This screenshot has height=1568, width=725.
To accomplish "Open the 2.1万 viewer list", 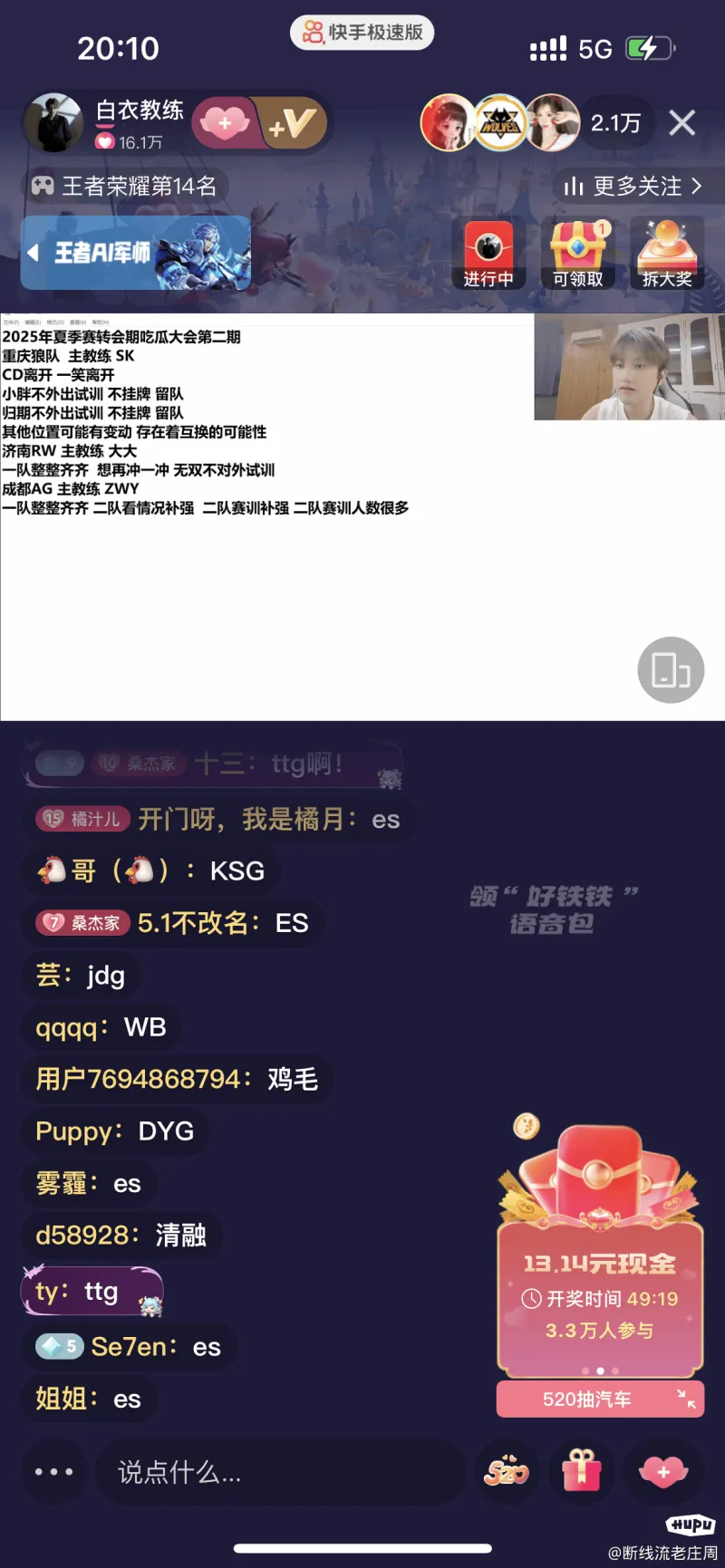I will coord(615,122).
